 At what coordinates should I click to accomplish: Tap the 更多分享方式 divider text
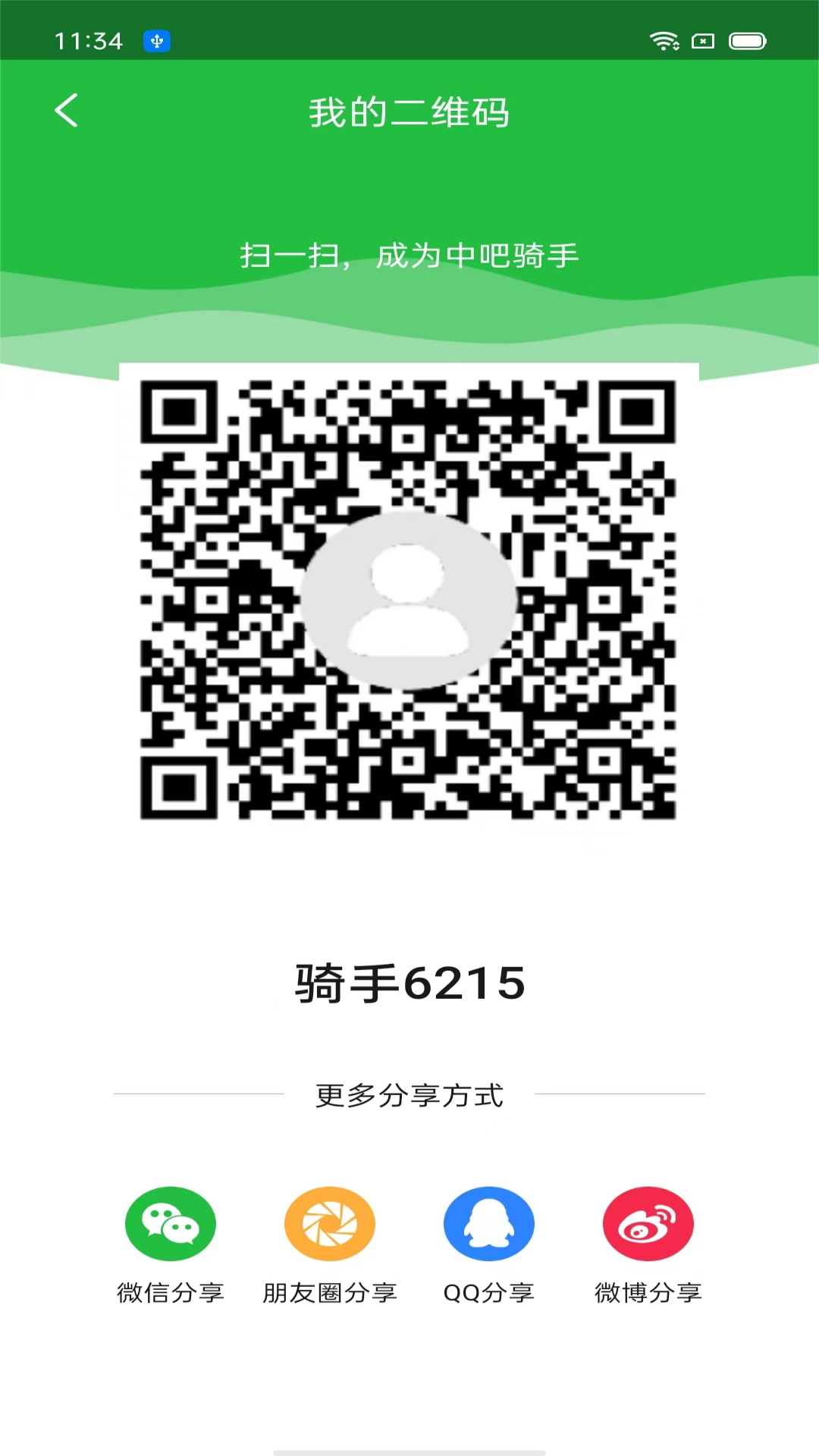point(409,1095)
